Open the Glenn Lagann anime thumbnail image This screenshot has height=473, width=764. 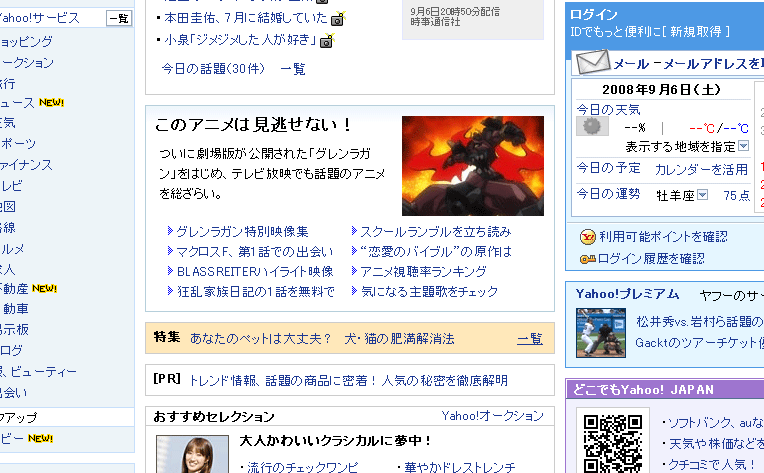pos(472,165)
